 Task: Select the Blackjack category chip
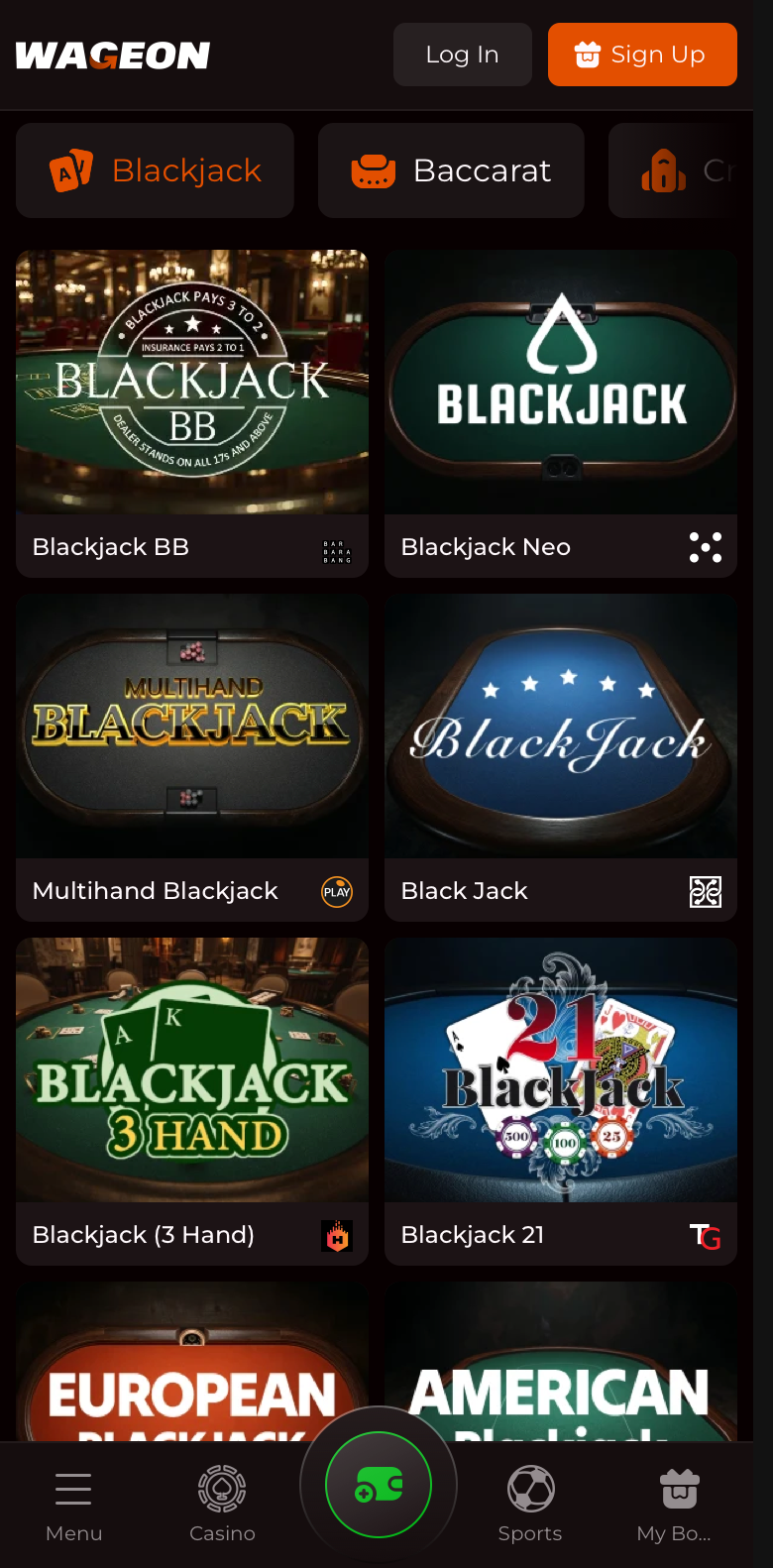[155, 170]
